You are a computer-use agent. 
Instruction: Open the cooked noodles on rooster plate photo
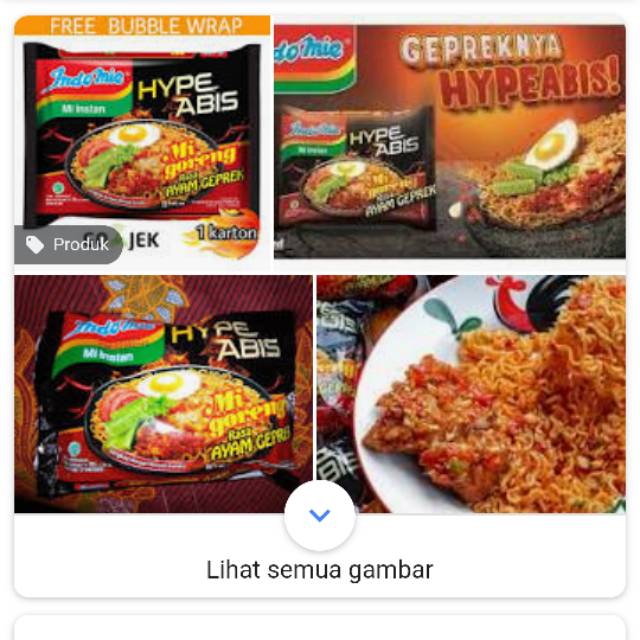[x=471, y=393]
